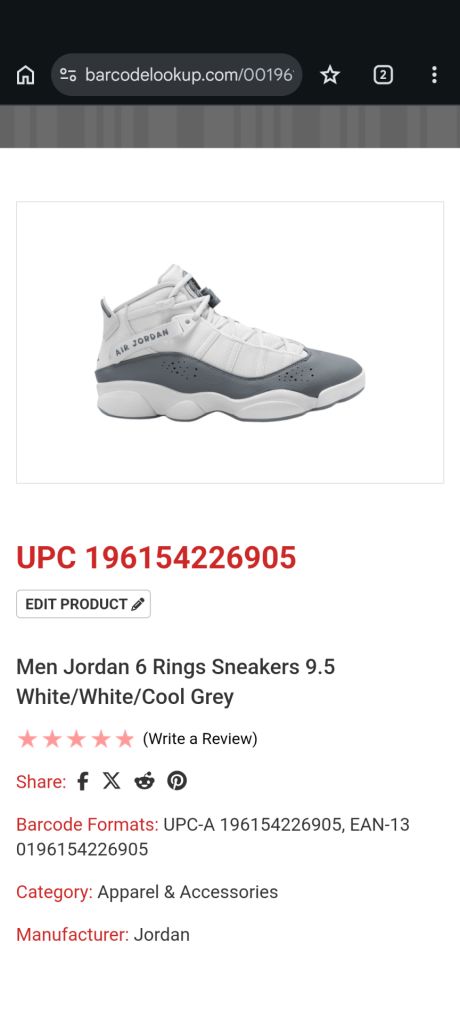
Task: Open the tab switcher showing 2 tabs
Action: (x=383, y=75)
